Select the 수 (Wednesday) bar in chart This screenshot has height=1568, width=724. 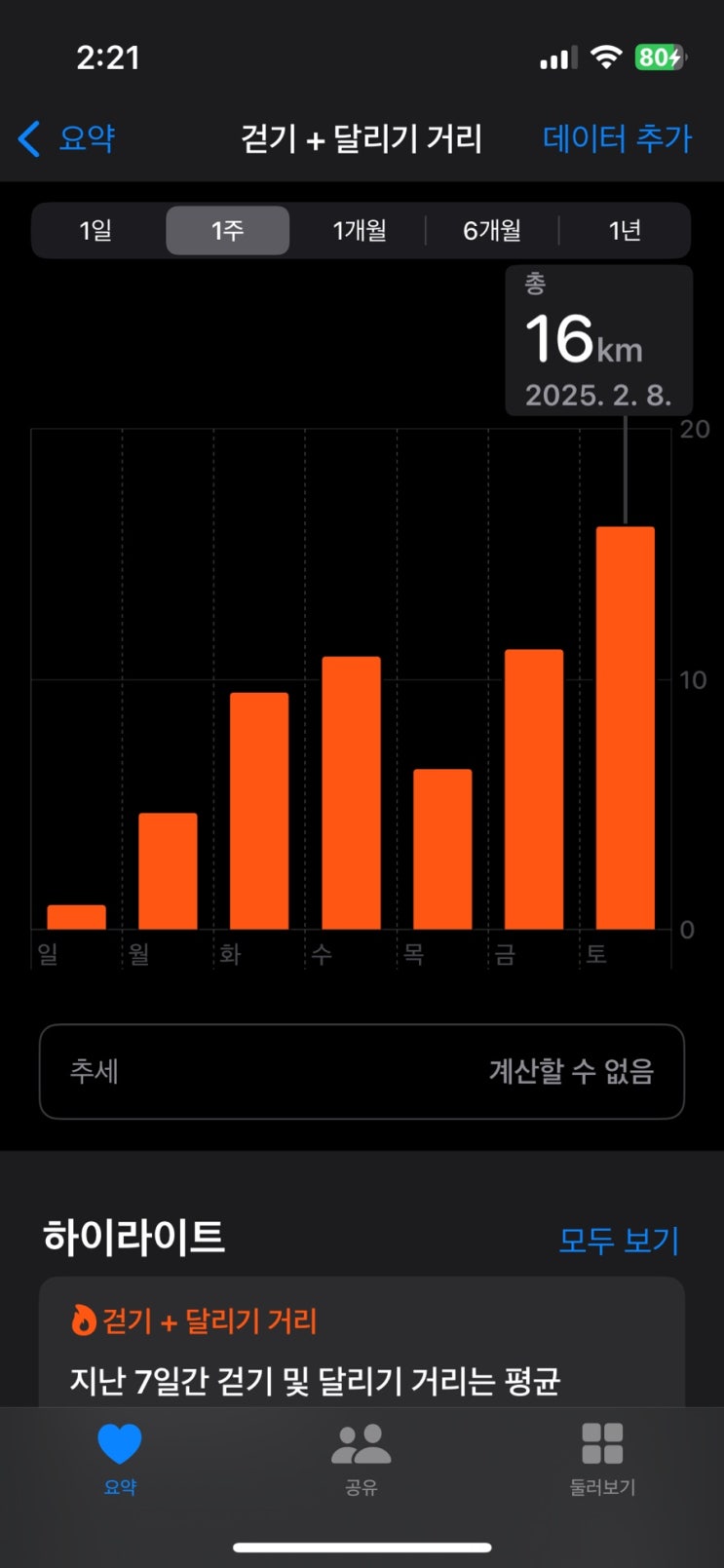click(x=351, y=792)
